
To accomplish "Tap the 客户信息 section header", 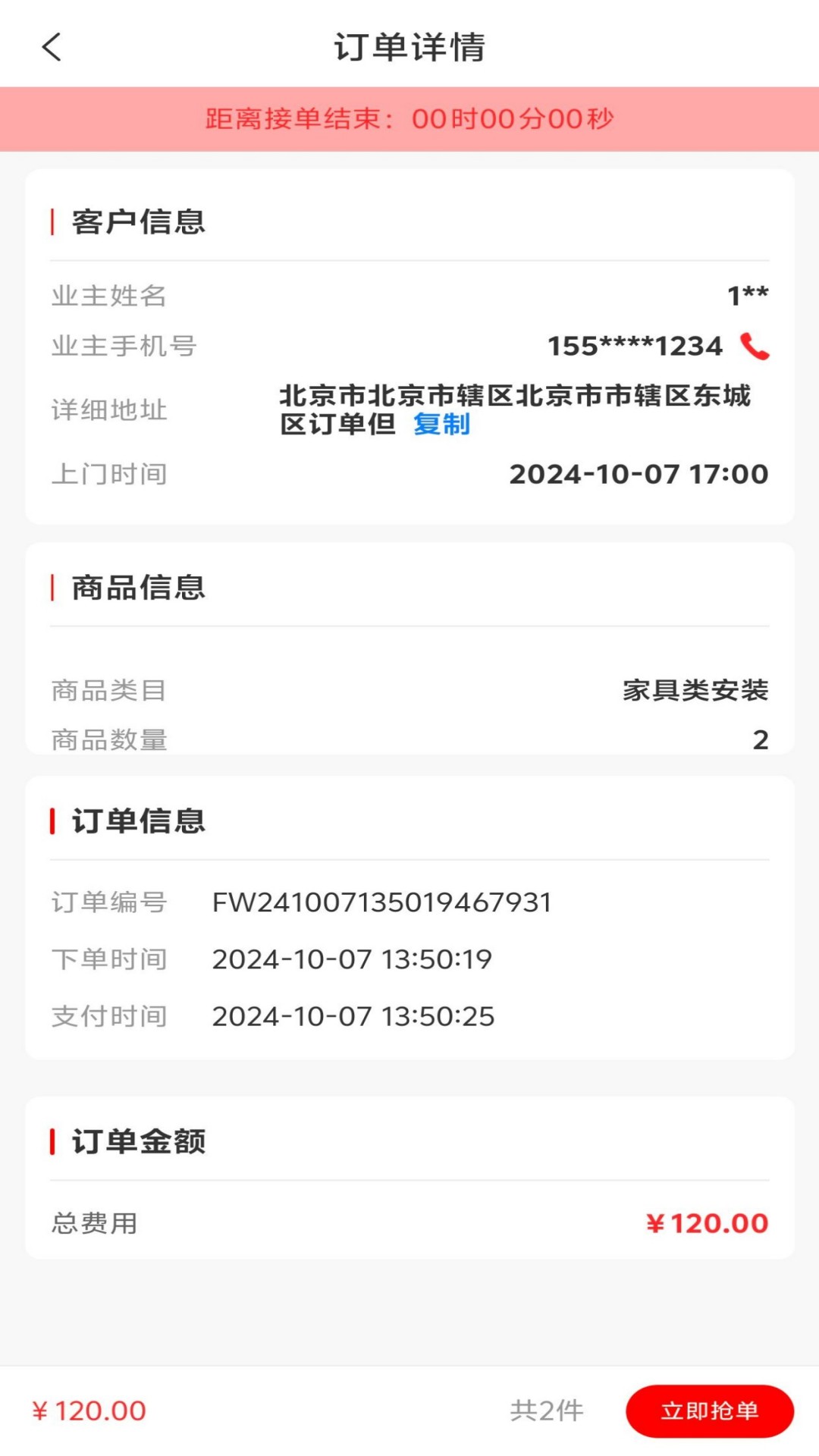I will tap(136, 222).
